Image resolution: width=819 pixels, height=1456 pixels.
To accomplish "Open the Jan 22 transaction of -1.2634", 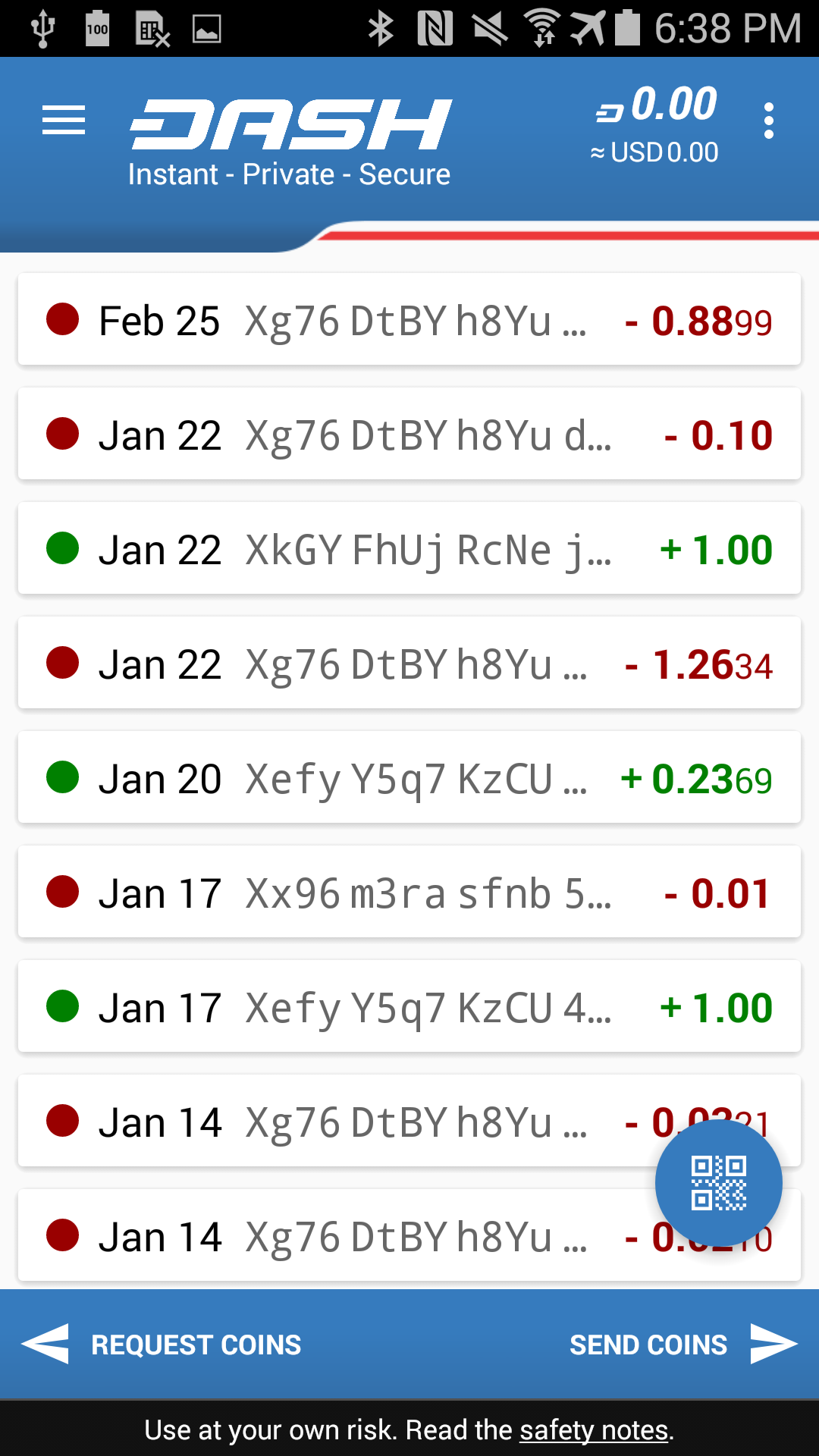I will (x=409, y=663).
